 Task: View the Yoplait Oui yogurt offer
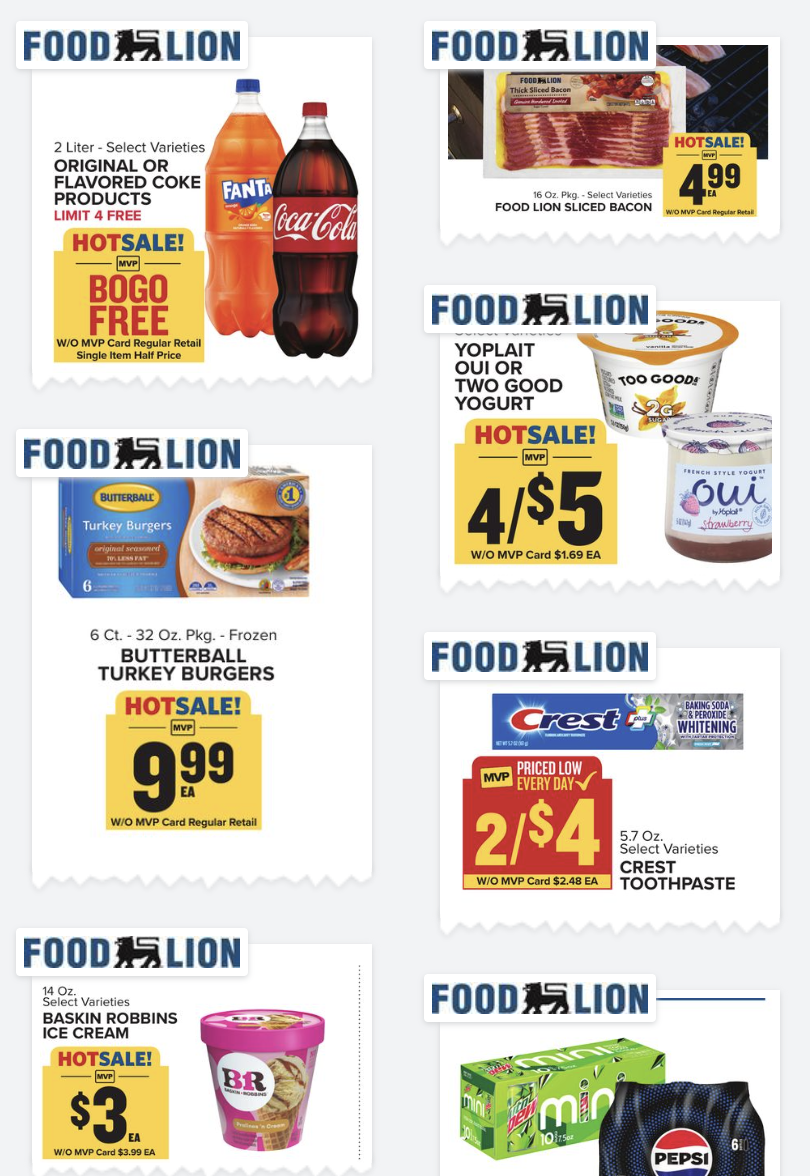[x=610, y=440]
